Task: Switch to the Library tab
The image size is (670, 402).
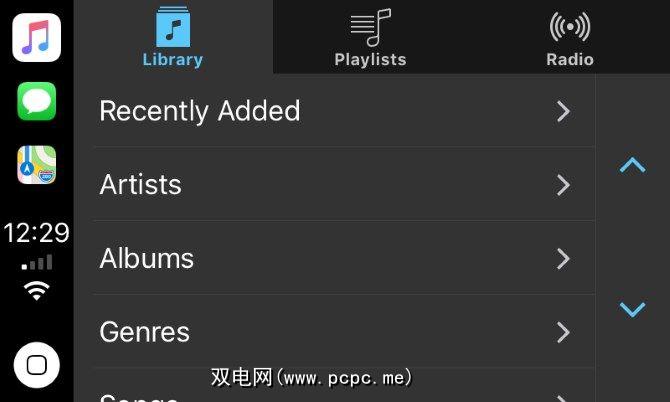Action: tap(172, 38)
